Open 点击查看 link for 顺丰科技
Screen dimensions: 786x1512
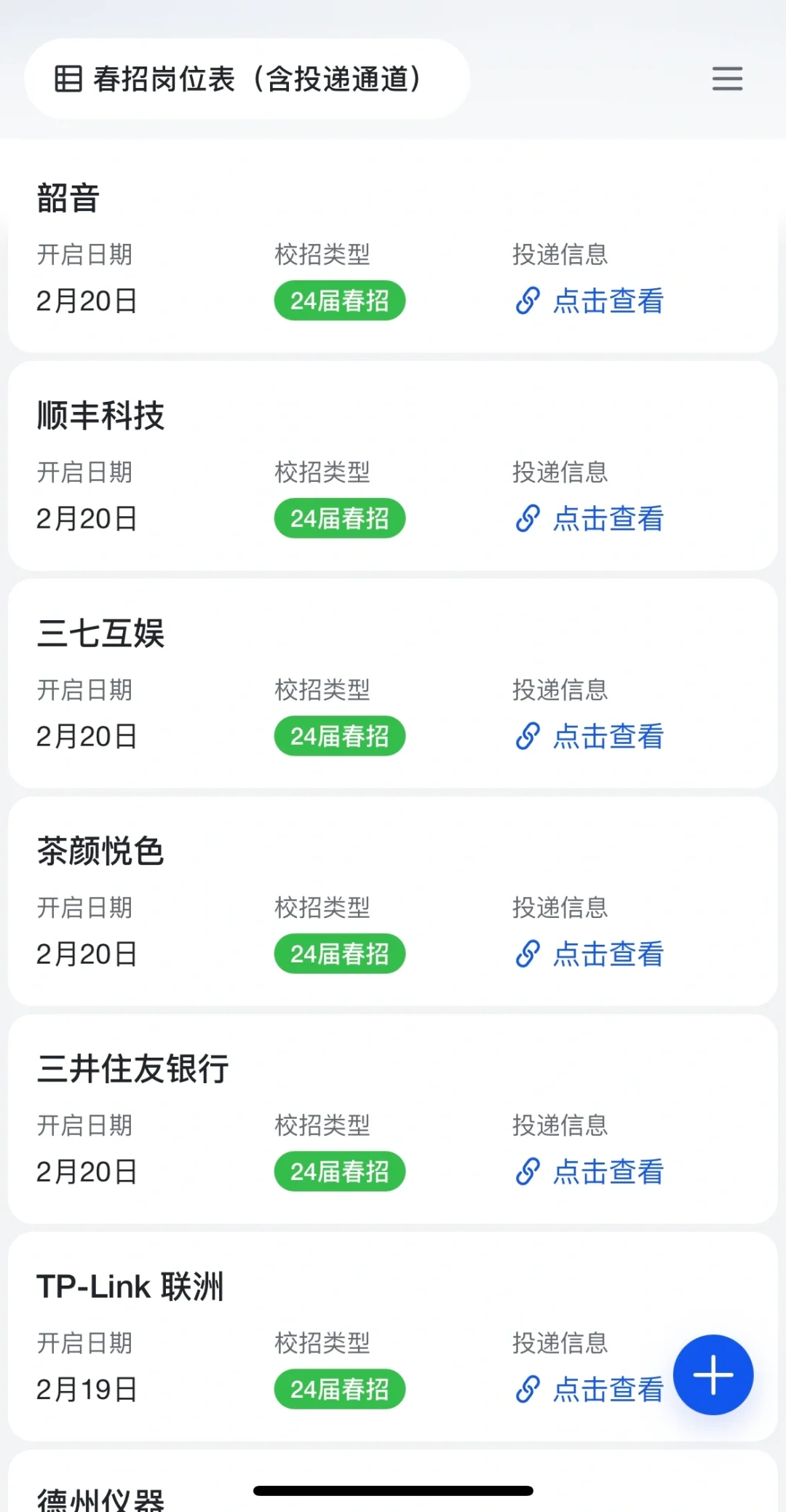(589, 518)
